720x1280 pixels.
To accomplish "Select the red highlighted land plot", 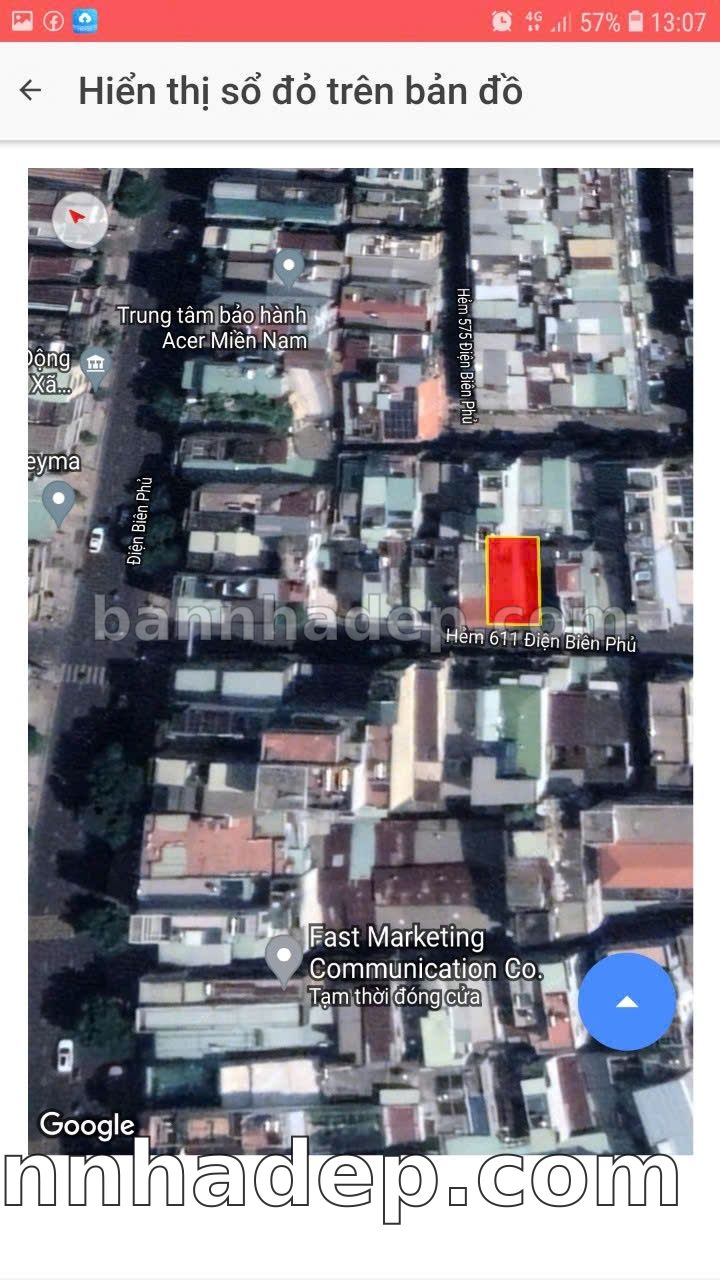I will [513, 580].
